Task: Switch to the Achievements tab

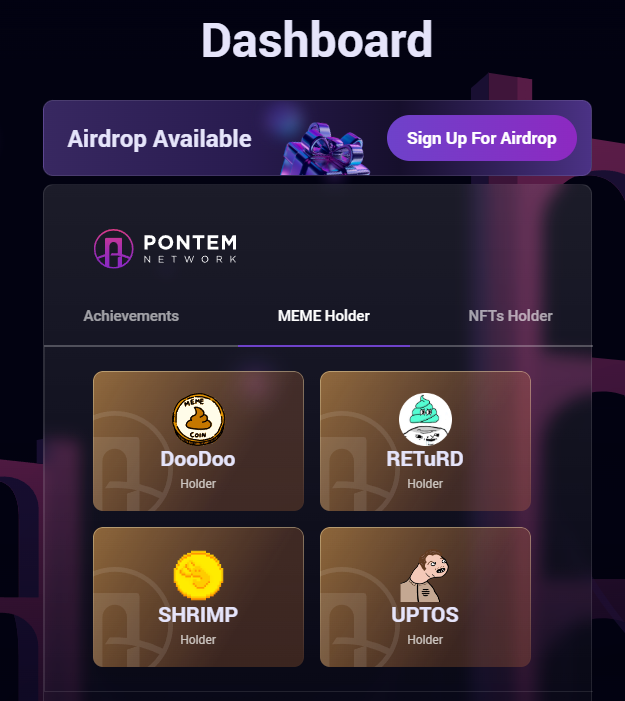Action: click(x=131, y=316)
